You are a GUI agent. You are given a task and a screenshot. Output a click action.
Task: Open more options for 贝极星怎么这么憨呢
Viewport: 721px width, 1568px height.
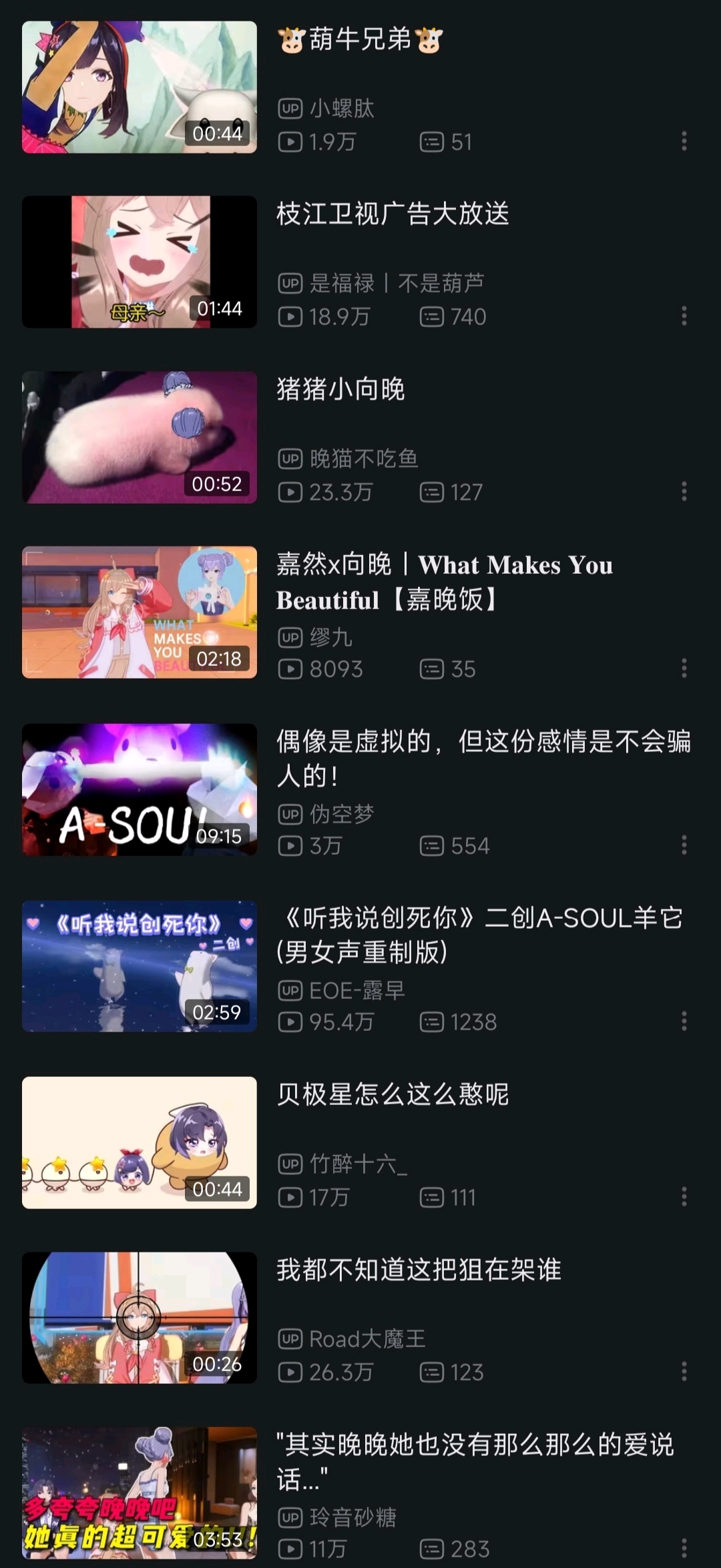coord(684,1197)
